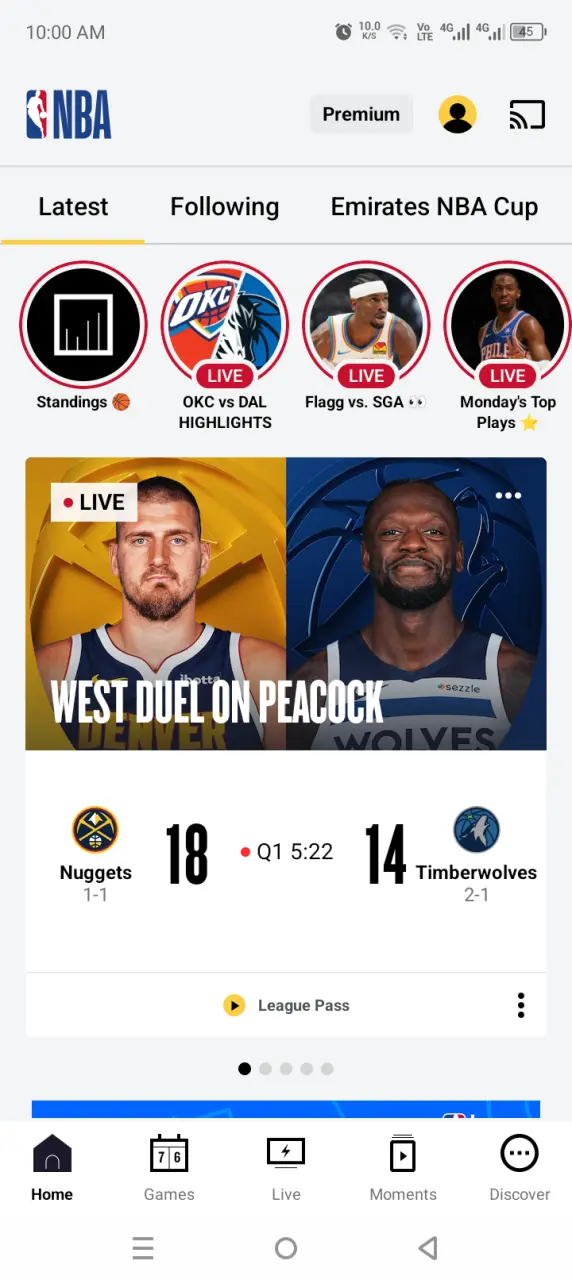Tap the cast to screen icon

coord(527,115)
